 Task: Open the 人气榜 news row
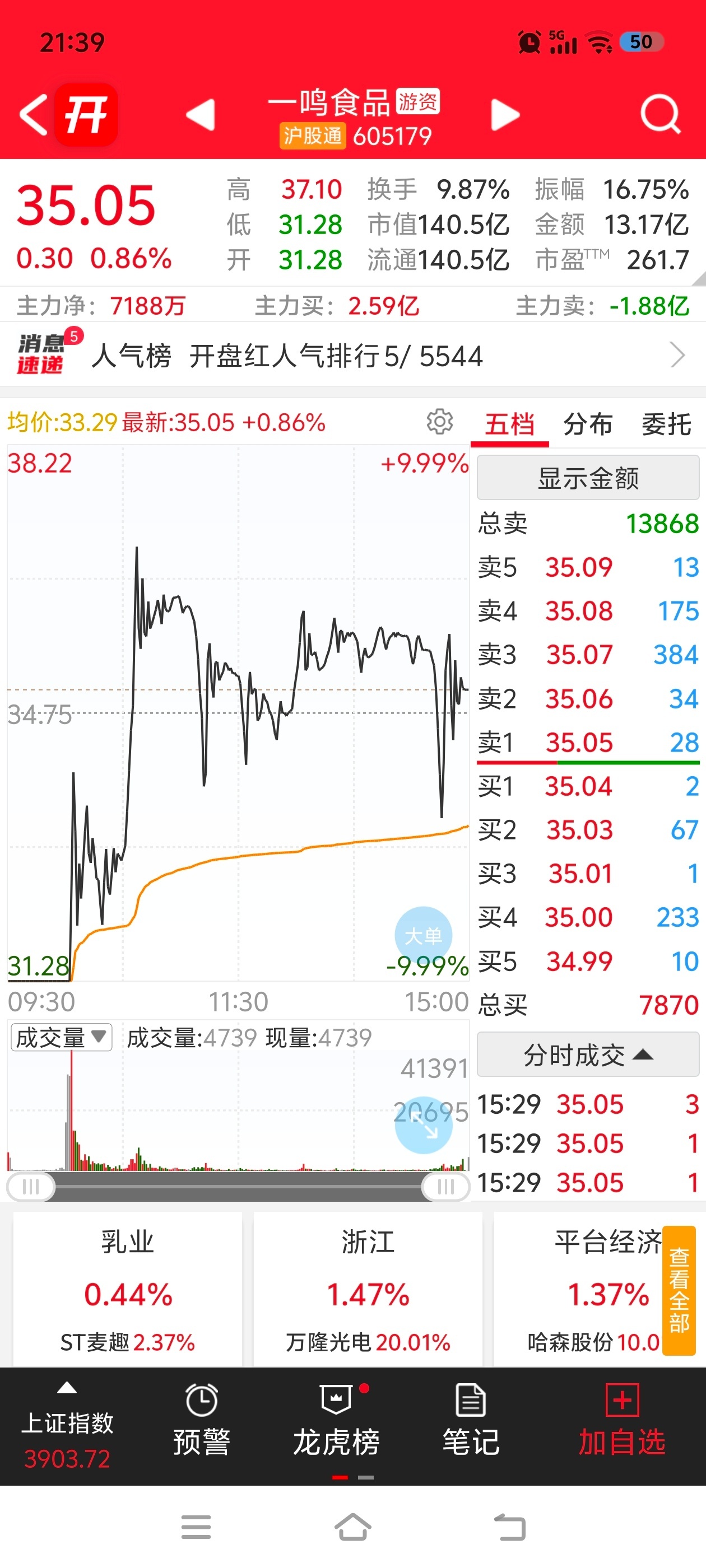click(352, 355)
